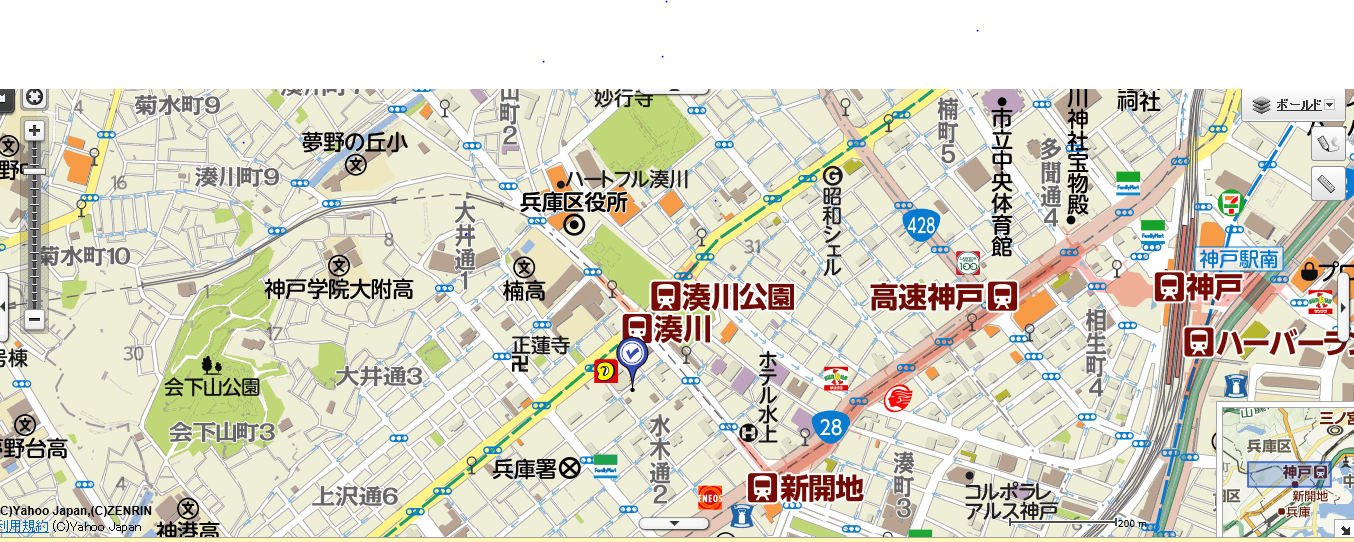Screen dimensions: 1354x542
Task: Open the ボールド map style dropdown
Action: click(x=1294, y=105)
